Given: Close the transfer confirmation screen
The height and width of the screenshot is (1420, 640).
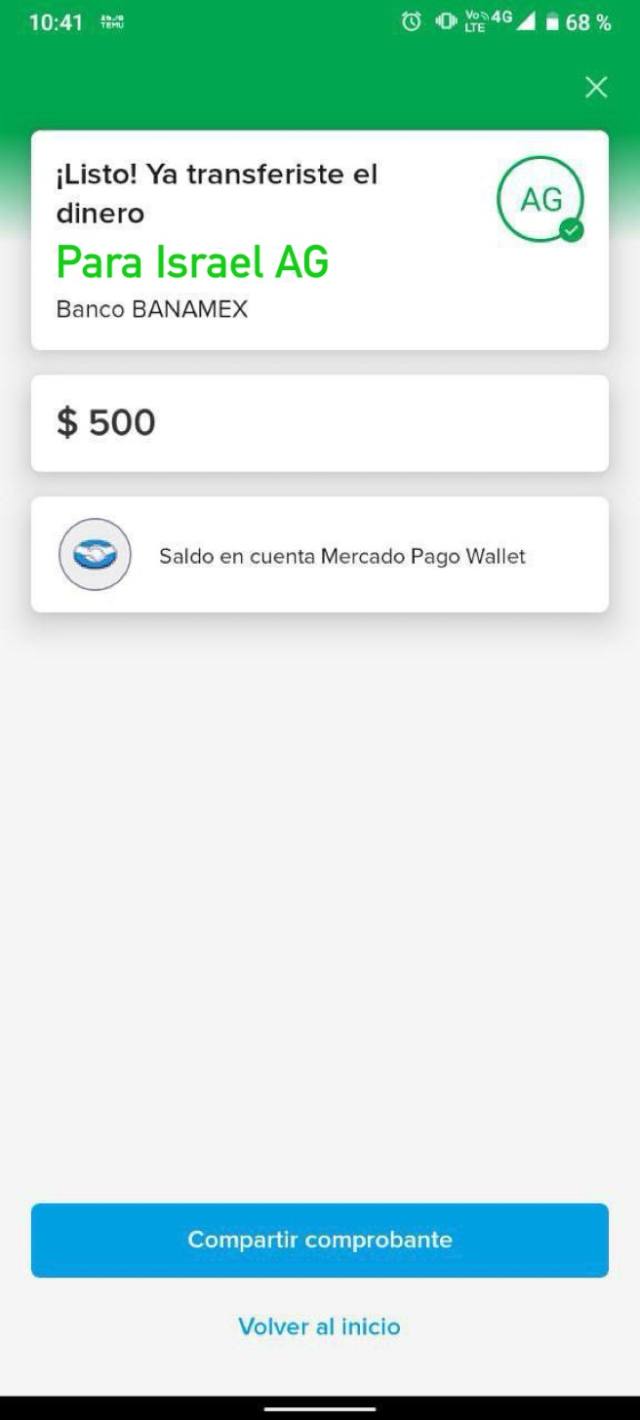Looking at the screenshot, I should pyautogui.click(x=596, y=88).
